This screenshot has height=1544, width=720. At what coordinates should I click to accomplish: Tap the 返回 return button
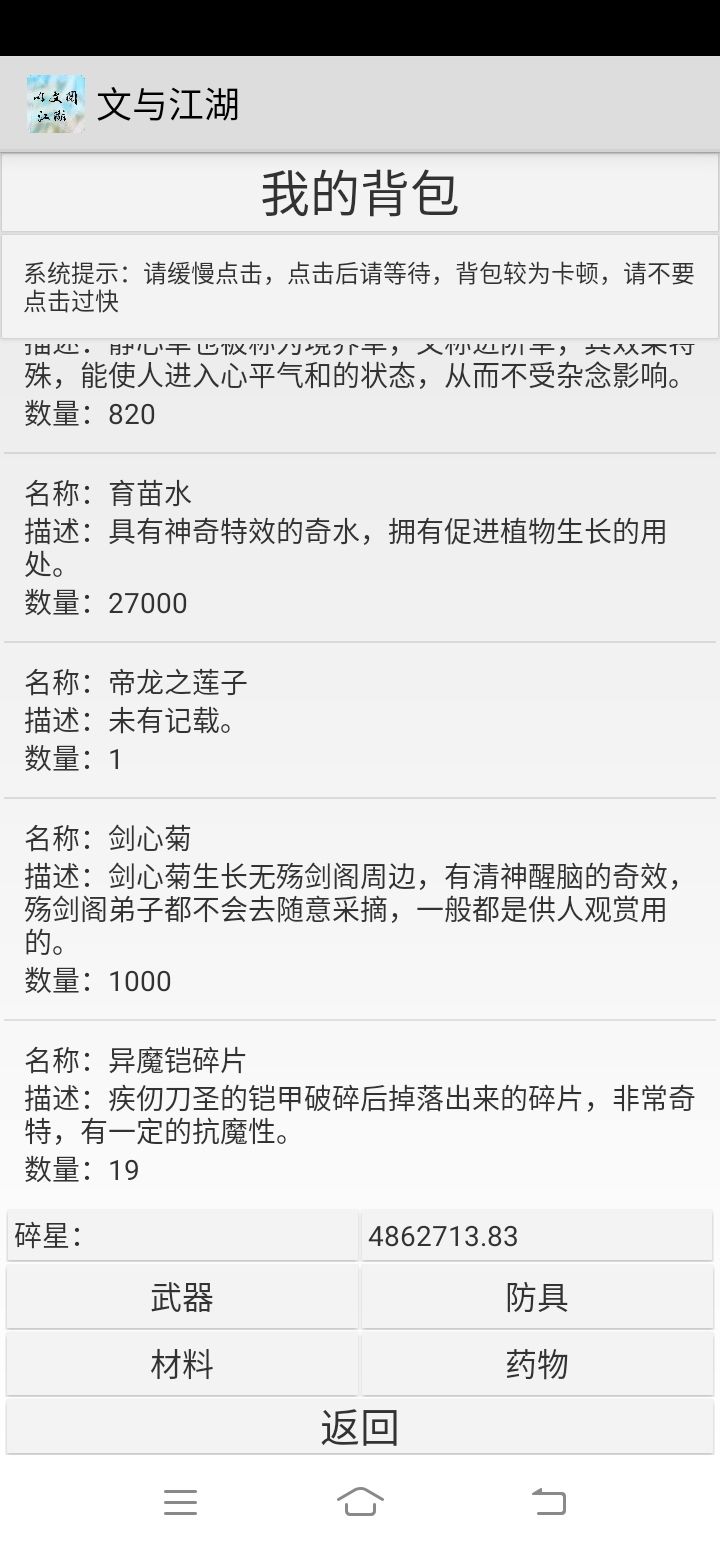point(360,1428)
